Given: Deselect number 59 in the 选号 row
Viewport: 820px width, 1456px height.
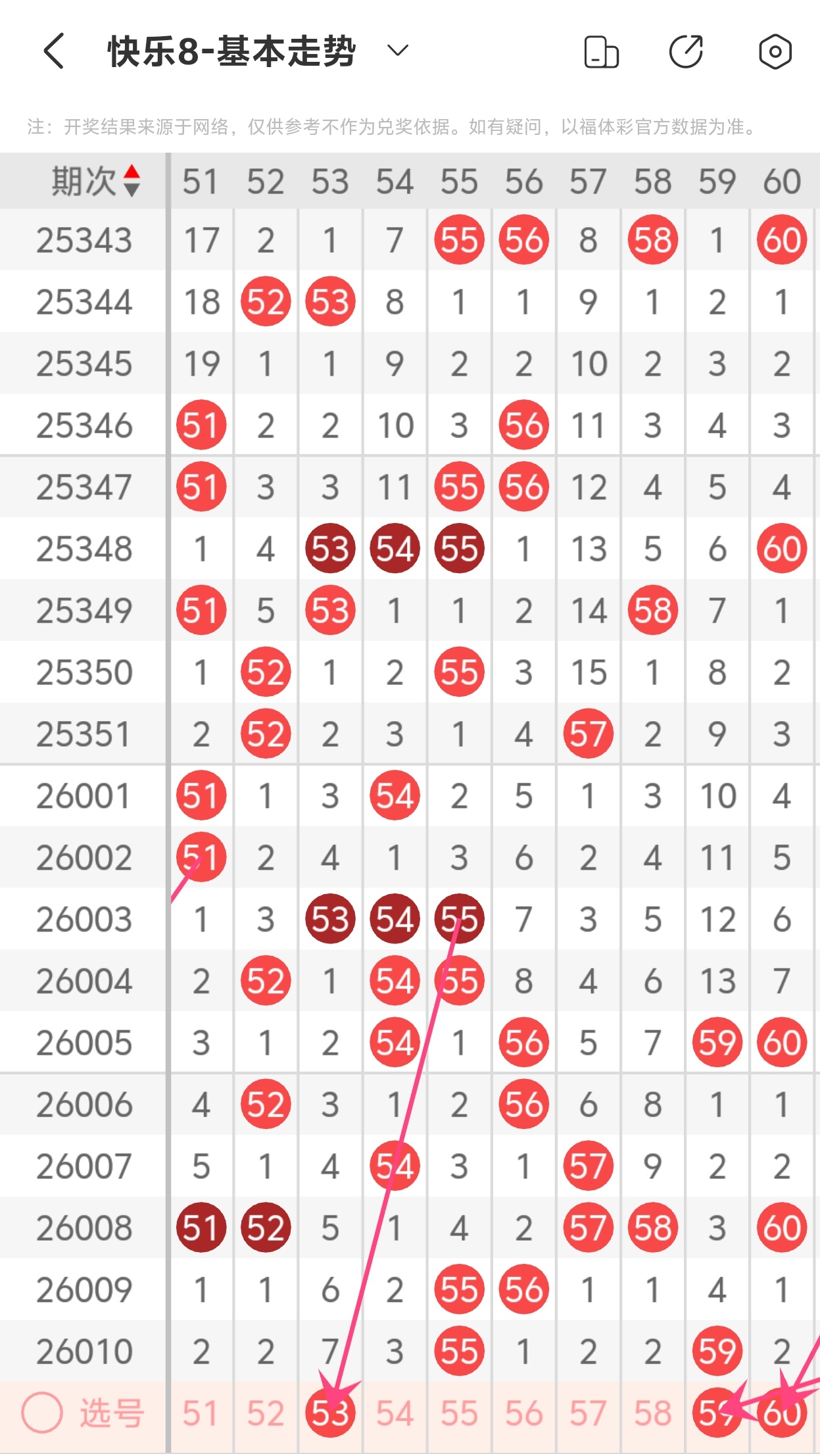Looking at the screenshot, I should (717, 1413).
